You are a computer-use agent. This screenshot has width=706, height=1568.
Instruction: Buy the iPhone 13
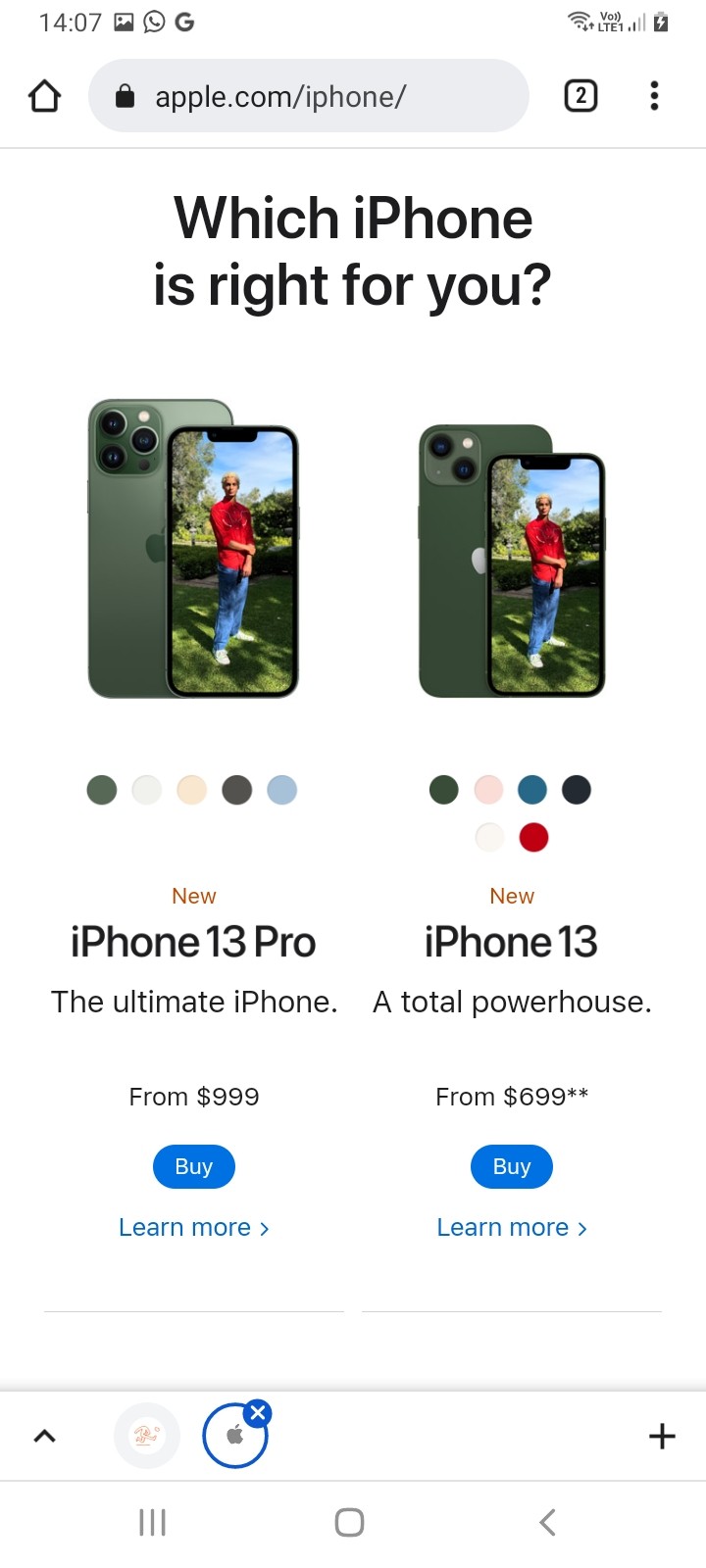pos(511,1166)
